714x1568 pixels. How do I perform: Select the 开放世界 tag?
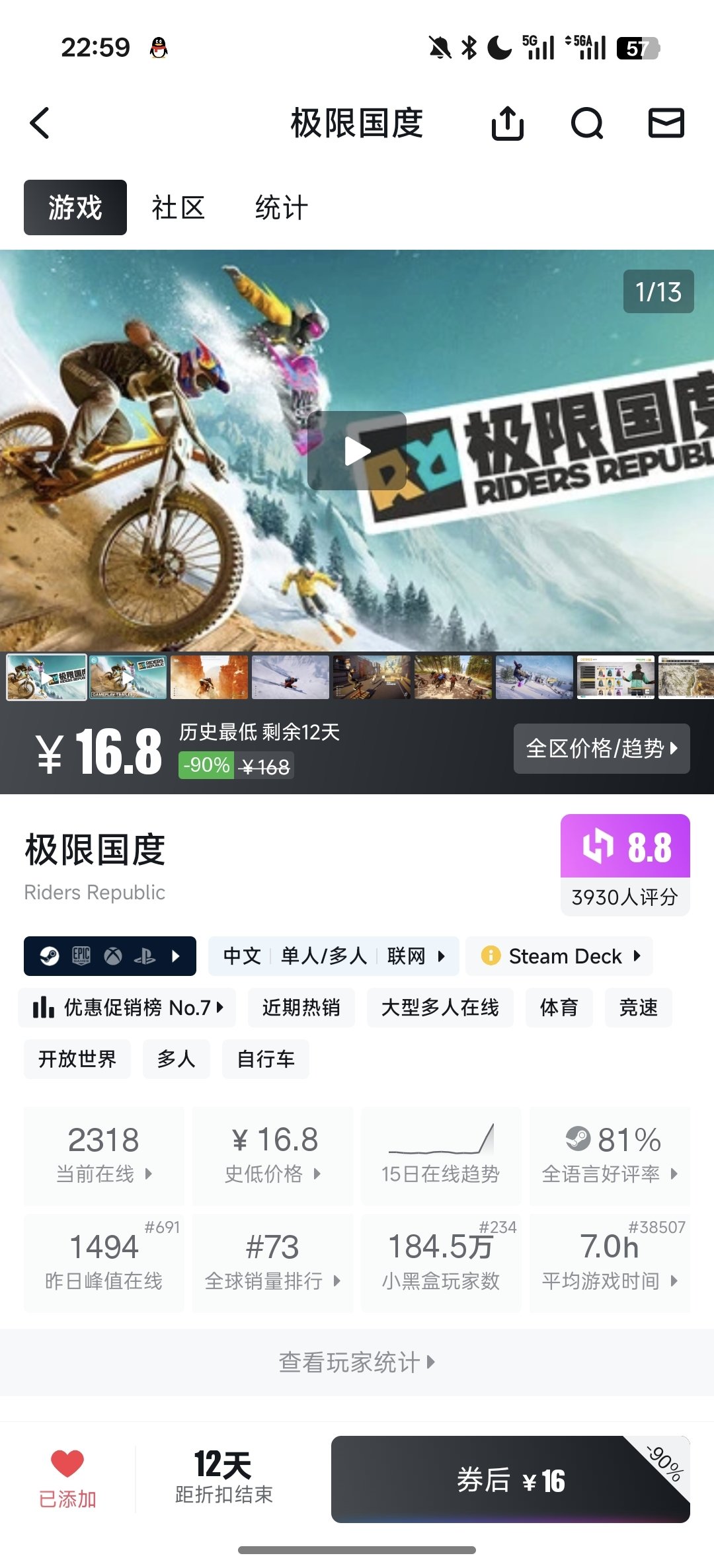coord(77,1059)
